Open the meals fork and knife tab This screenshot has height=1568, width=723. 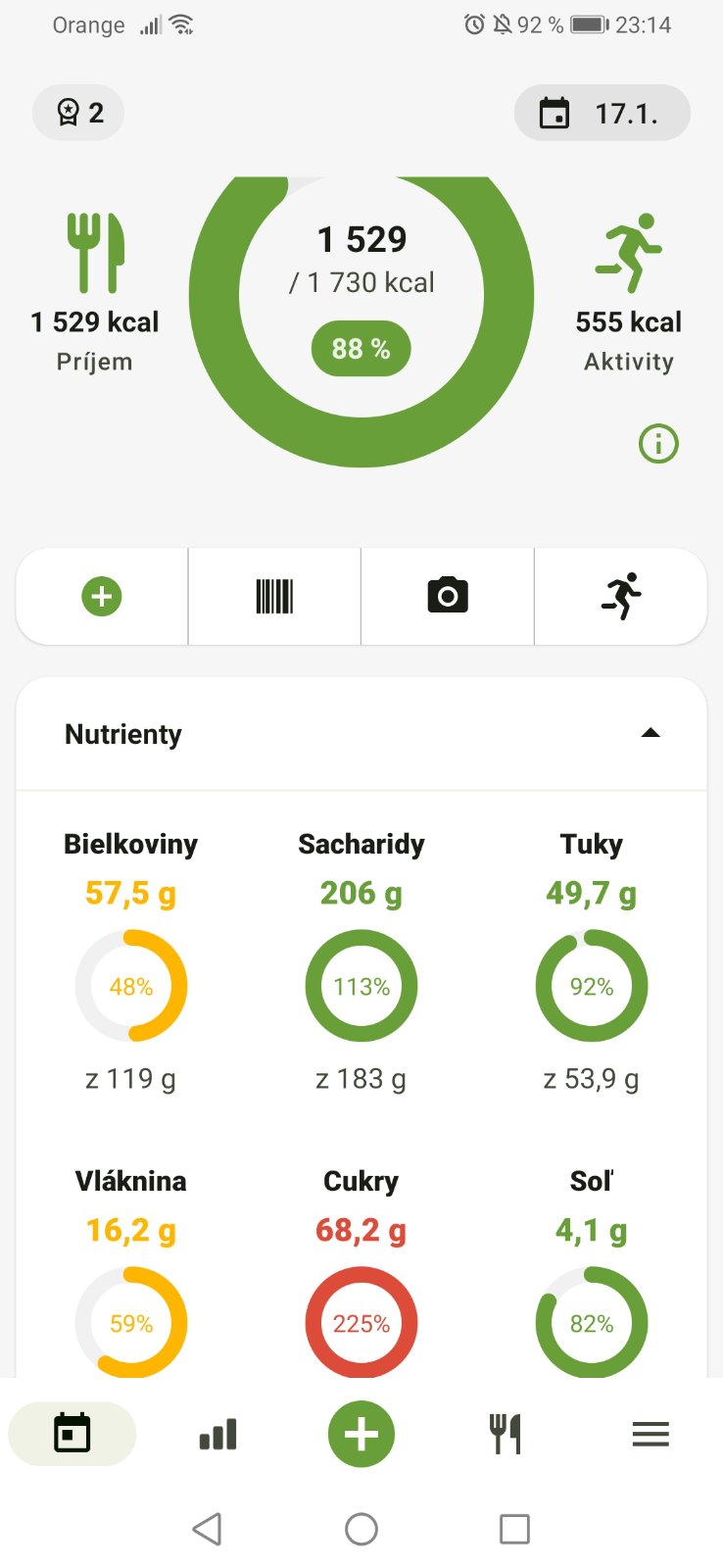[x=506, y=1434]
